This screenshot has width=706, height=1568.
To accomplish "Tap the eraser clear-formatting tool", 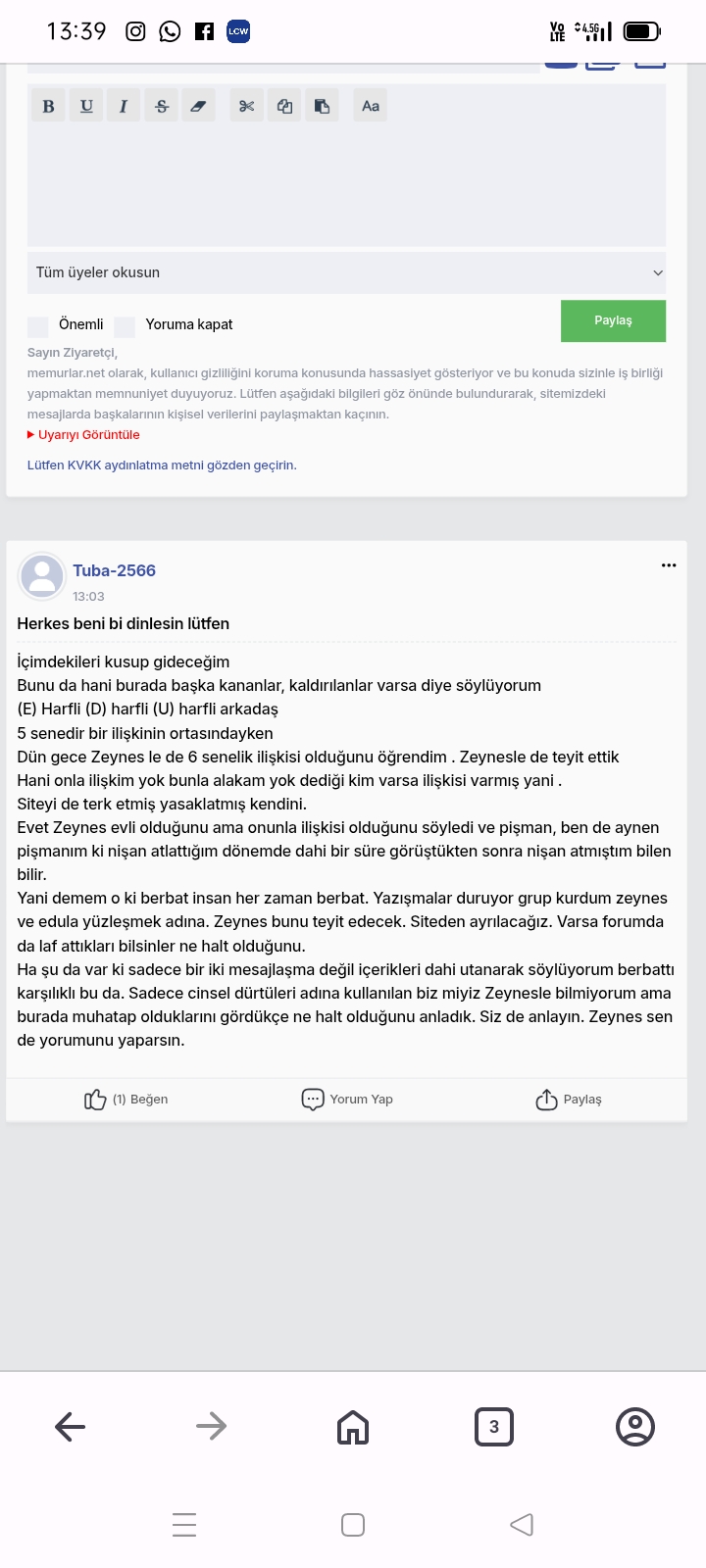I will point(198,106).
